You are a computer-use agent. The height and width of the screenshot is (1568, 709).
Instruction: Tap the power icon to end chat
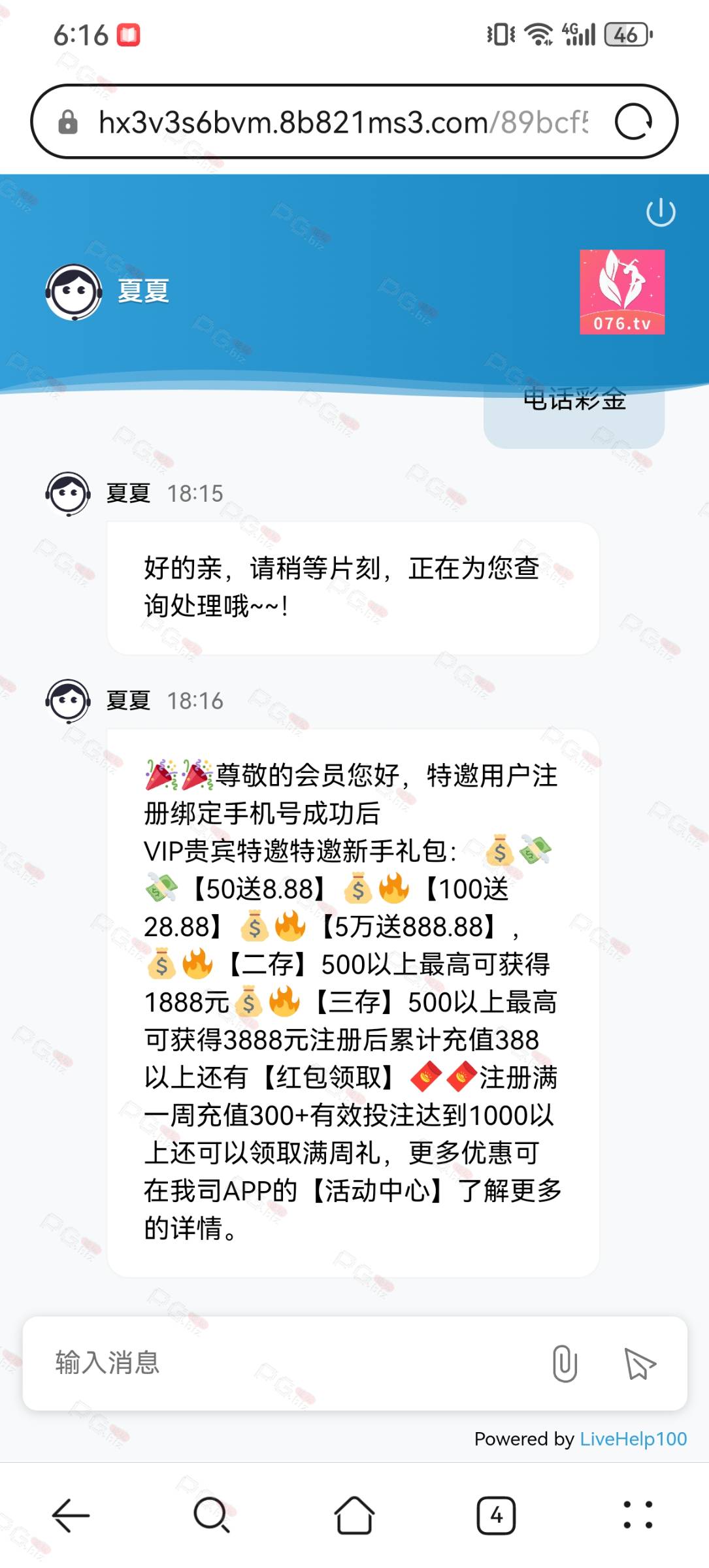pyautogui.click(x=661, y=212)
